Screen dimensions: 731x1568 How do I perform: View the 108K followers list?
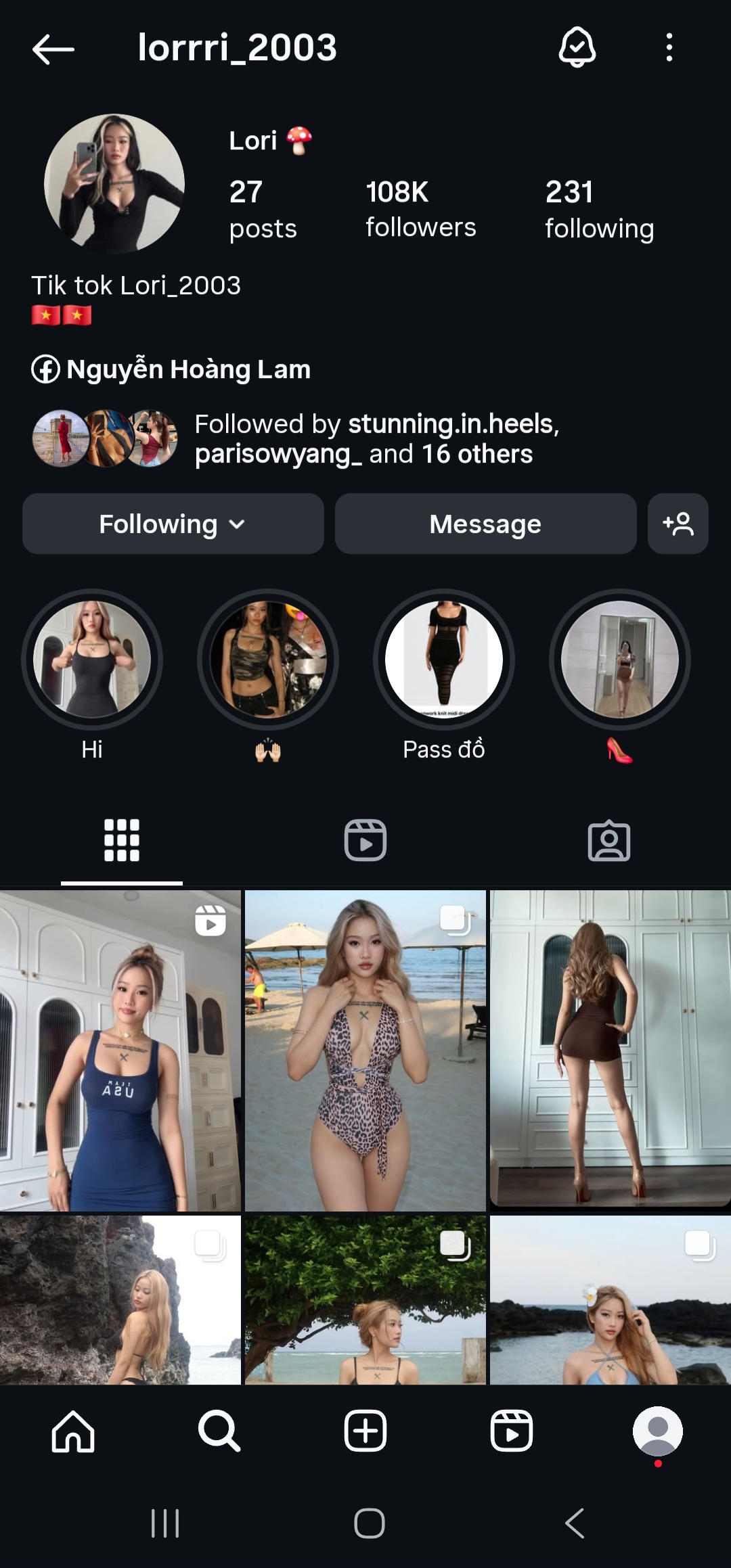[420, 208]
